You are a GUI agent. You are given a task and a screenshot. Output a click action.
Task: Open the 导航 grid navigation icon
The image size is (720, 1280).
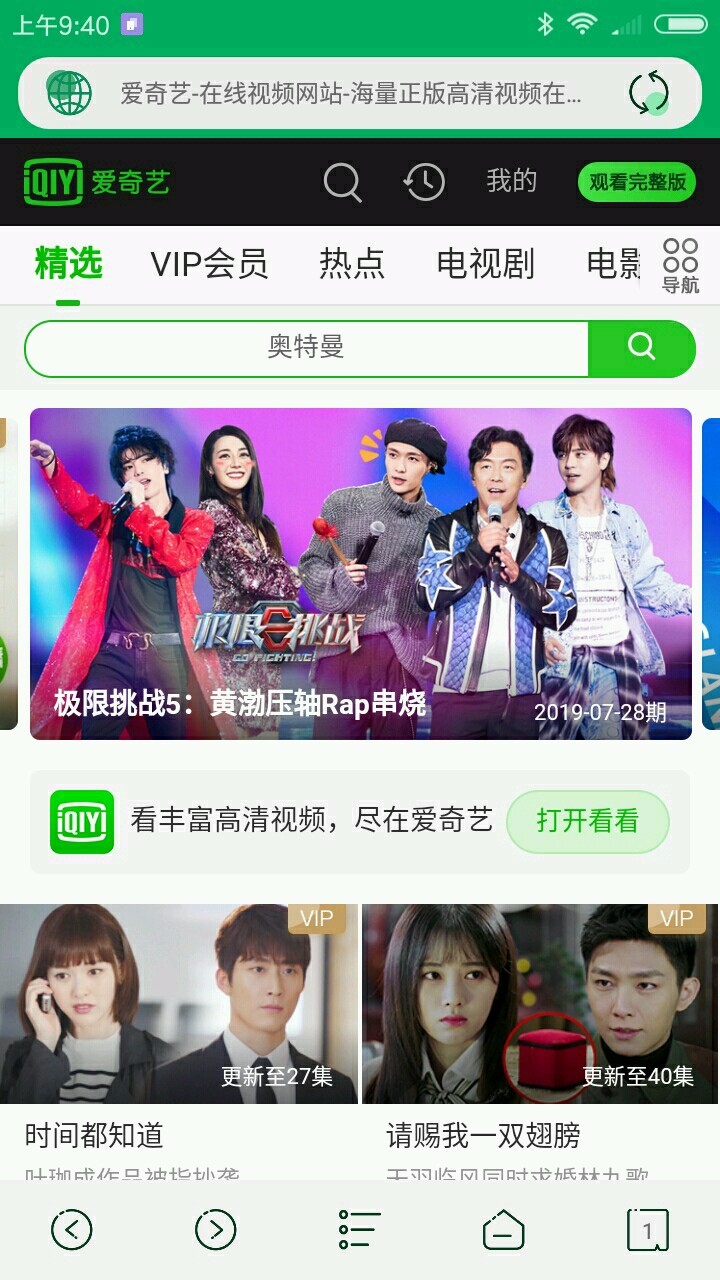683,262
